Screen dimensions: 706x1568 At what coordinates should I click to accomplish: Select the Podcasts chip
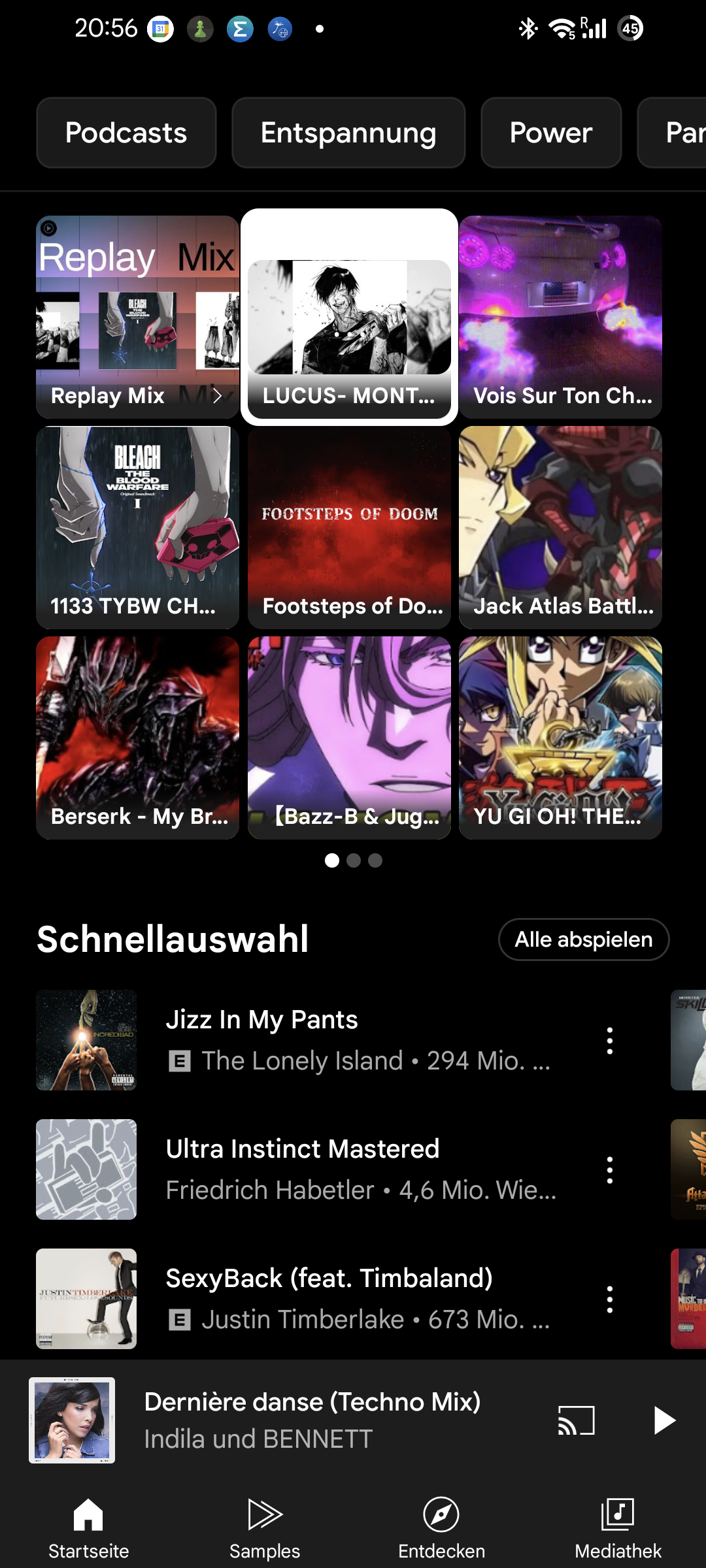coord(126,133)
